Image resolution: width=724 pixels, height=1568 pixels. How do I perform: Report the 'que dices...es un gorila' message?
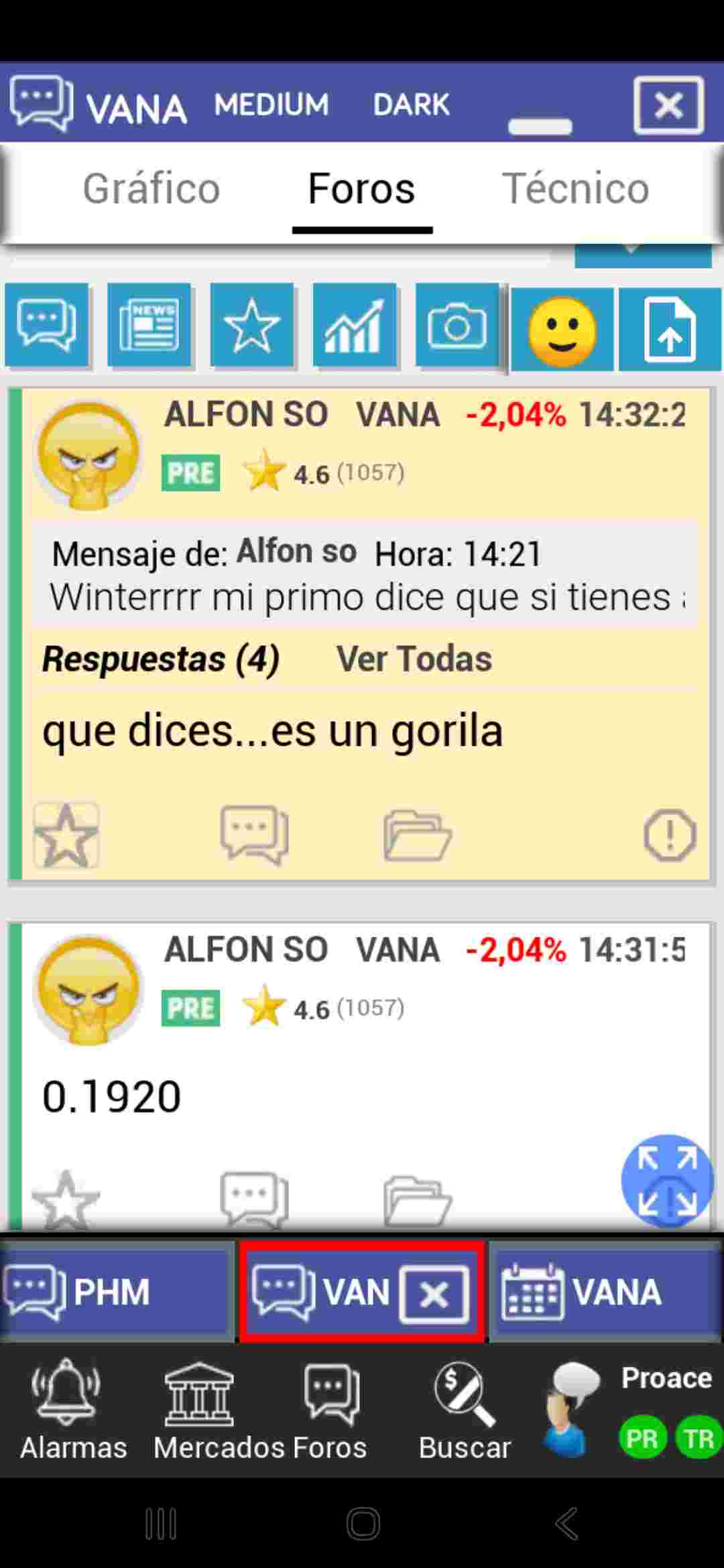[670, 835]
